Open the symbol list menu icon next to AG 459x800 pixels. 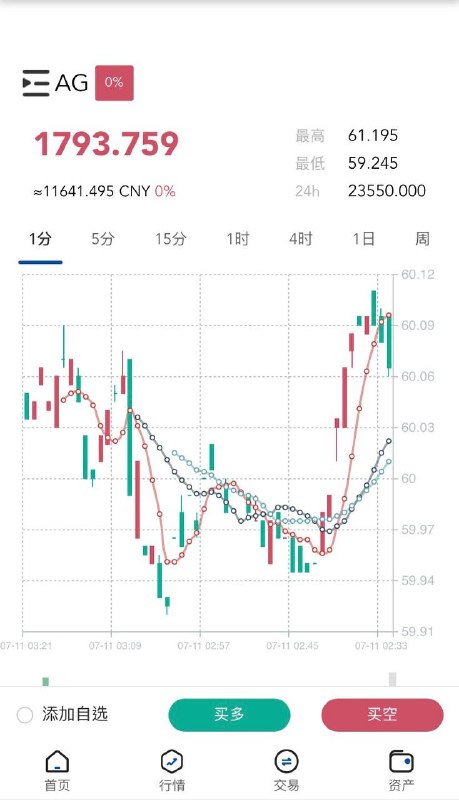coord(36,83)
